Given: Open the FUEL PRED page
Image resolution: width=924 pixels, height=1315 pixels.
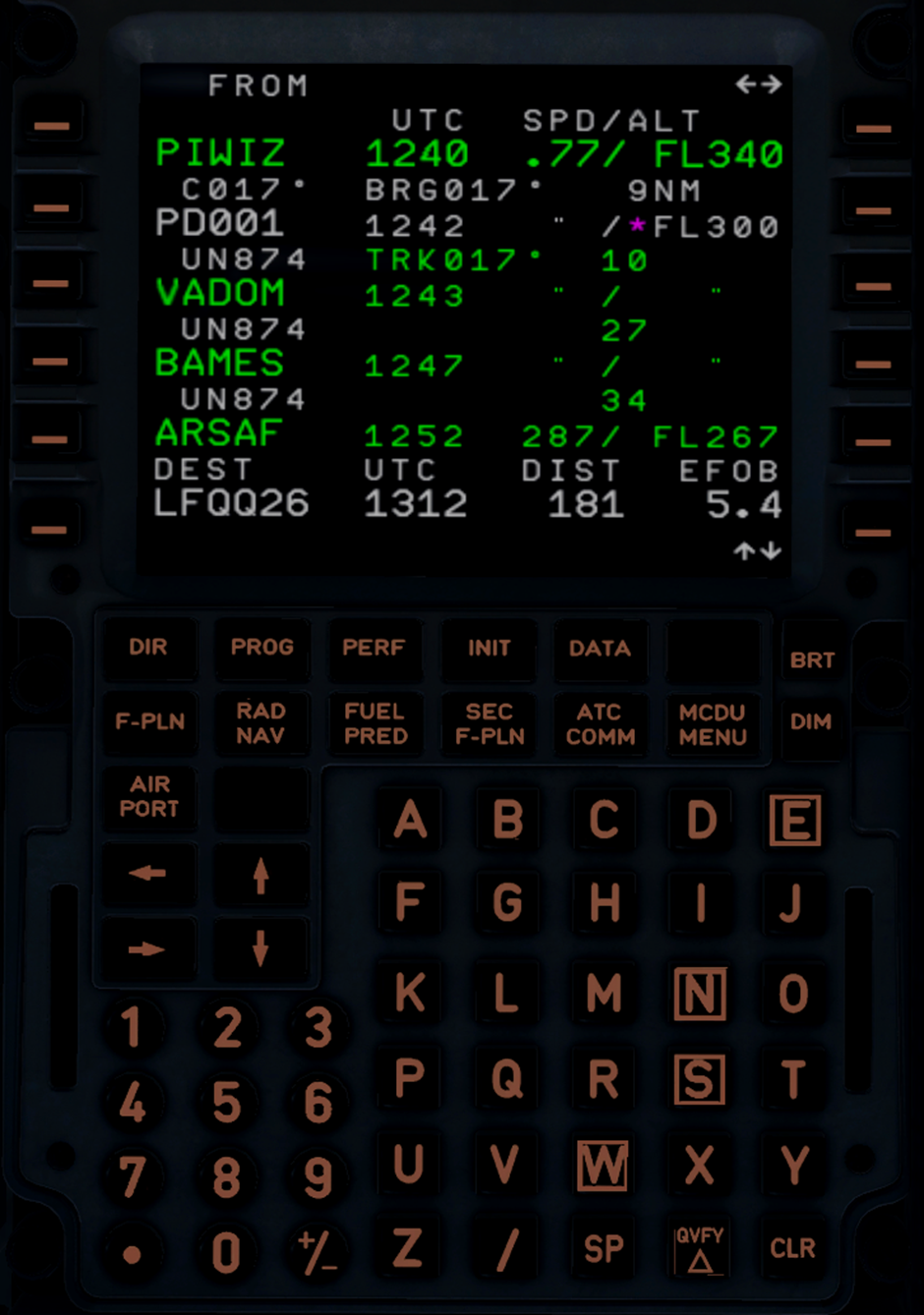Looking at the screenshot, I should 375,722.
